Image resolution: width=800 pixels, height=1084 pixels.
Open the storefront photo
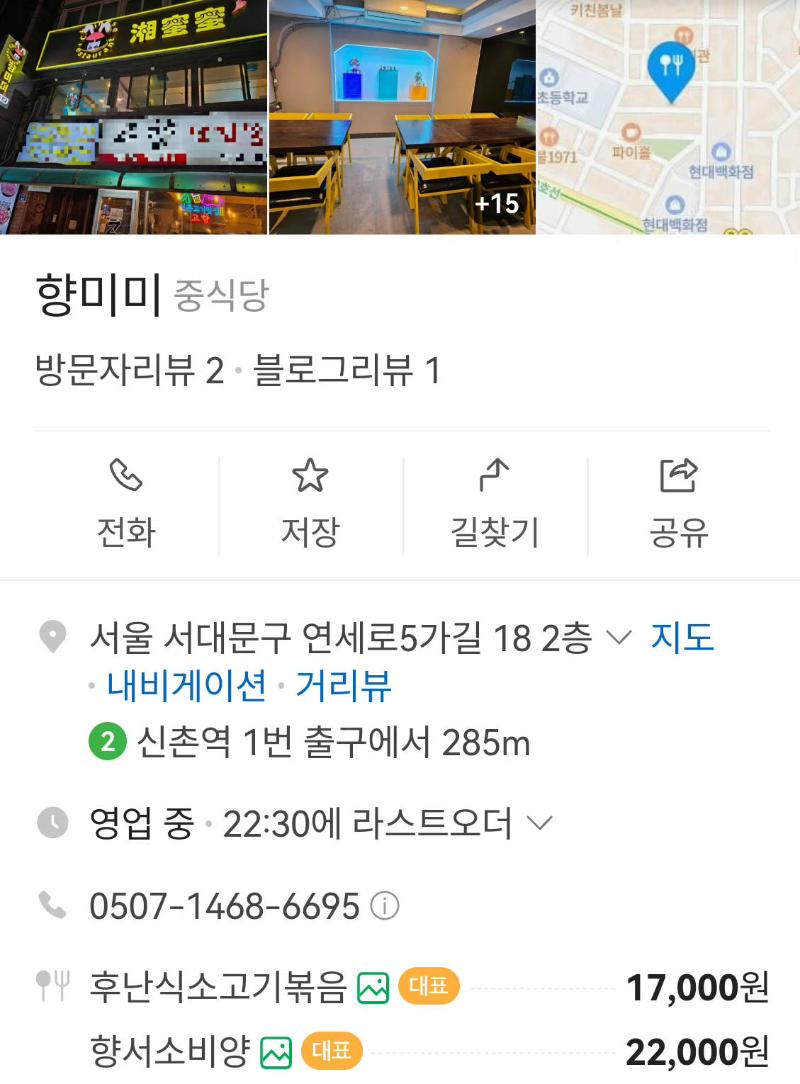click(x=133, y=117)
